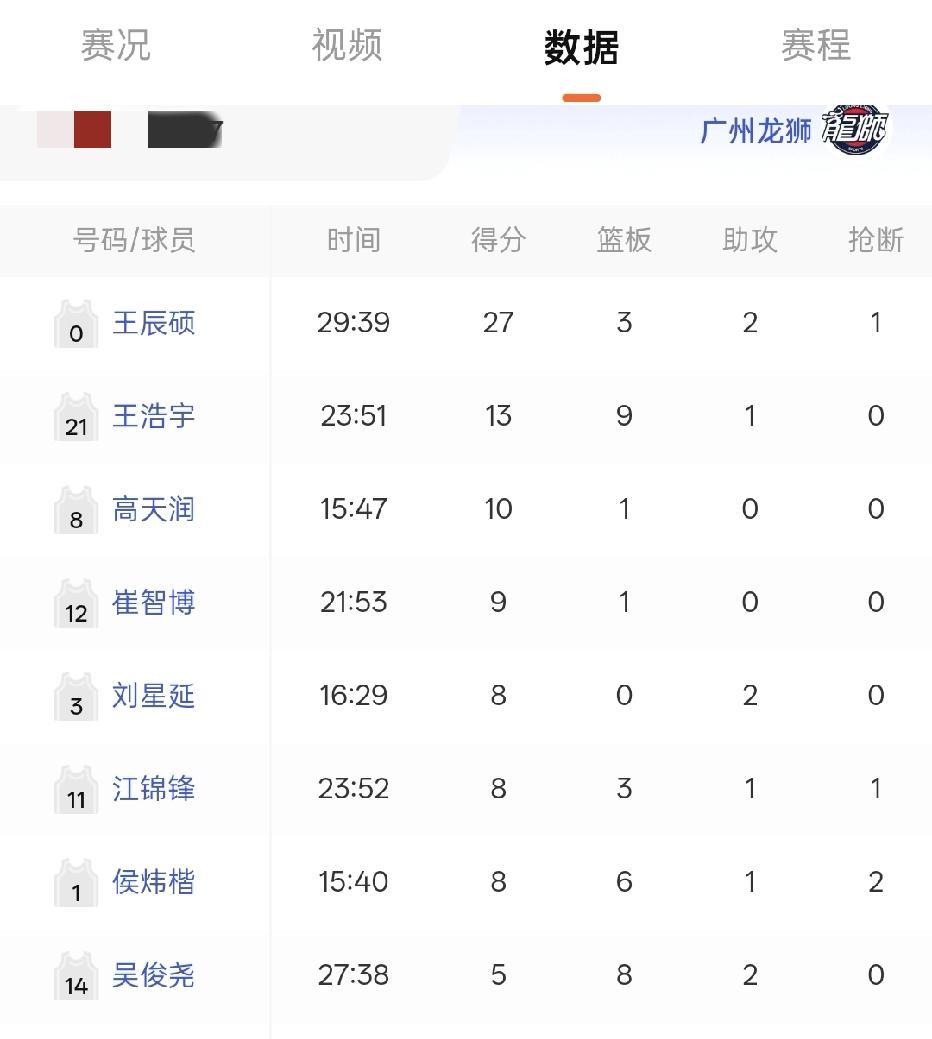Tap player name 吴俊尧
932x1039 pixels.
154,975
